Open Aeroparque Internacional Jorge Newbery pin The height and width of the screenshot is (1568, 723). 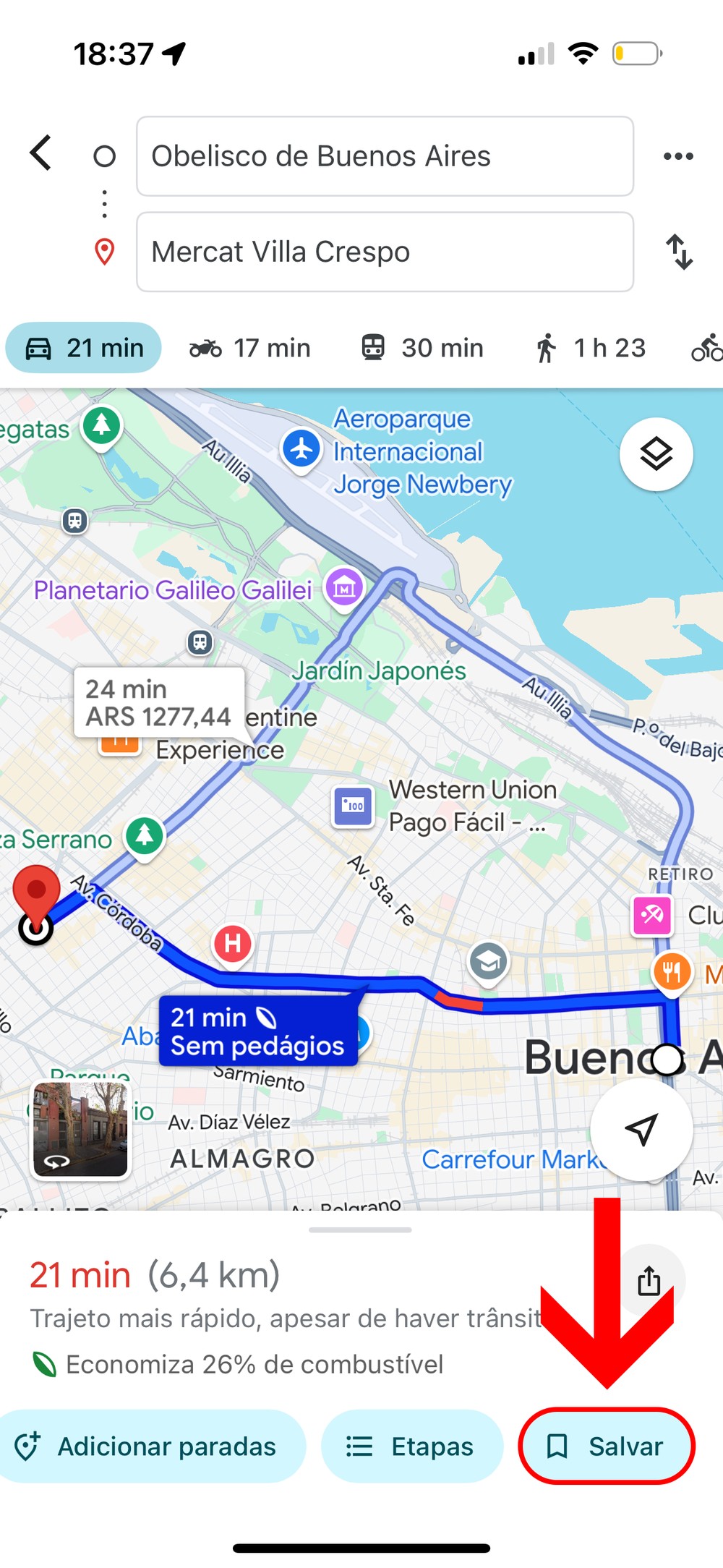pos(301,450)
